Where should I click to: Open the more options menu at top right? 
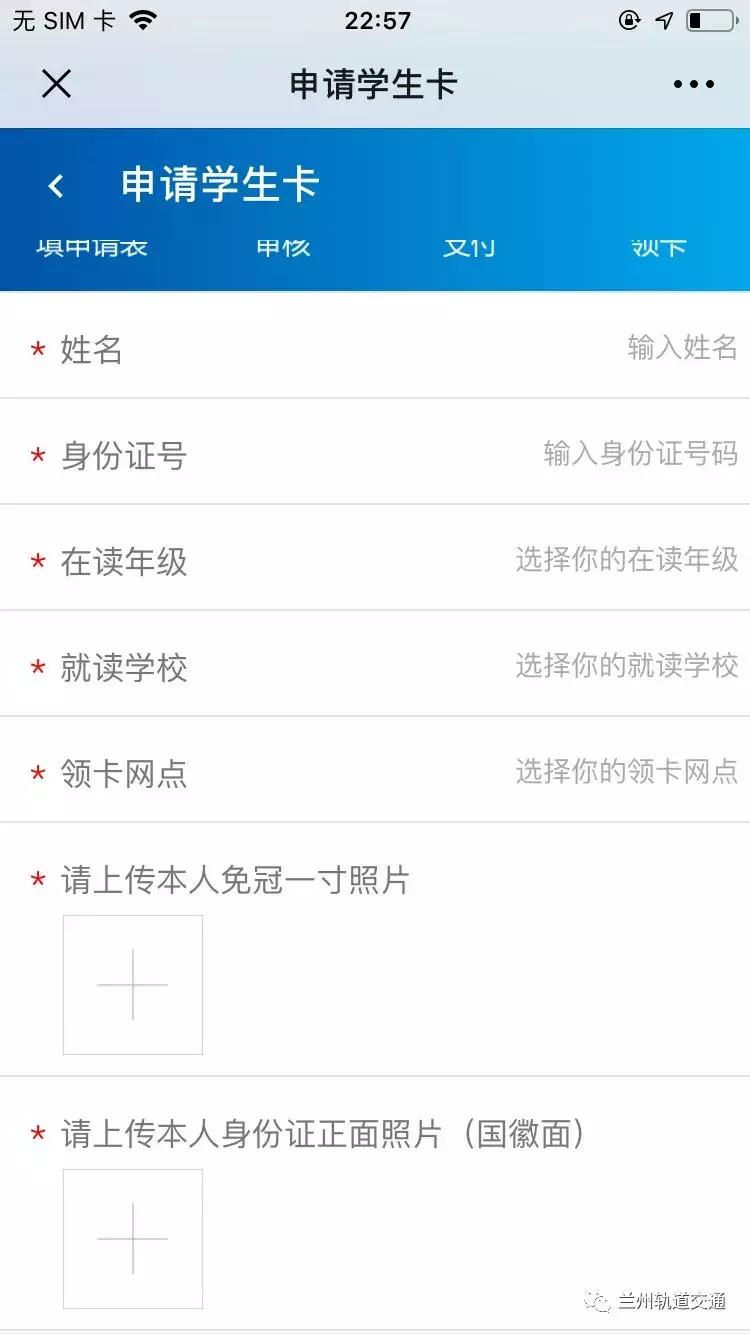[694, 84]
